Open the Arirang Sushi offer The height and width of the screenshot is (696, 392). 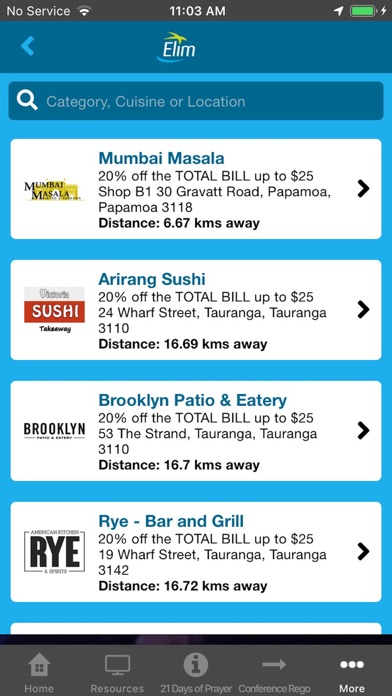[x=196, y=310]
